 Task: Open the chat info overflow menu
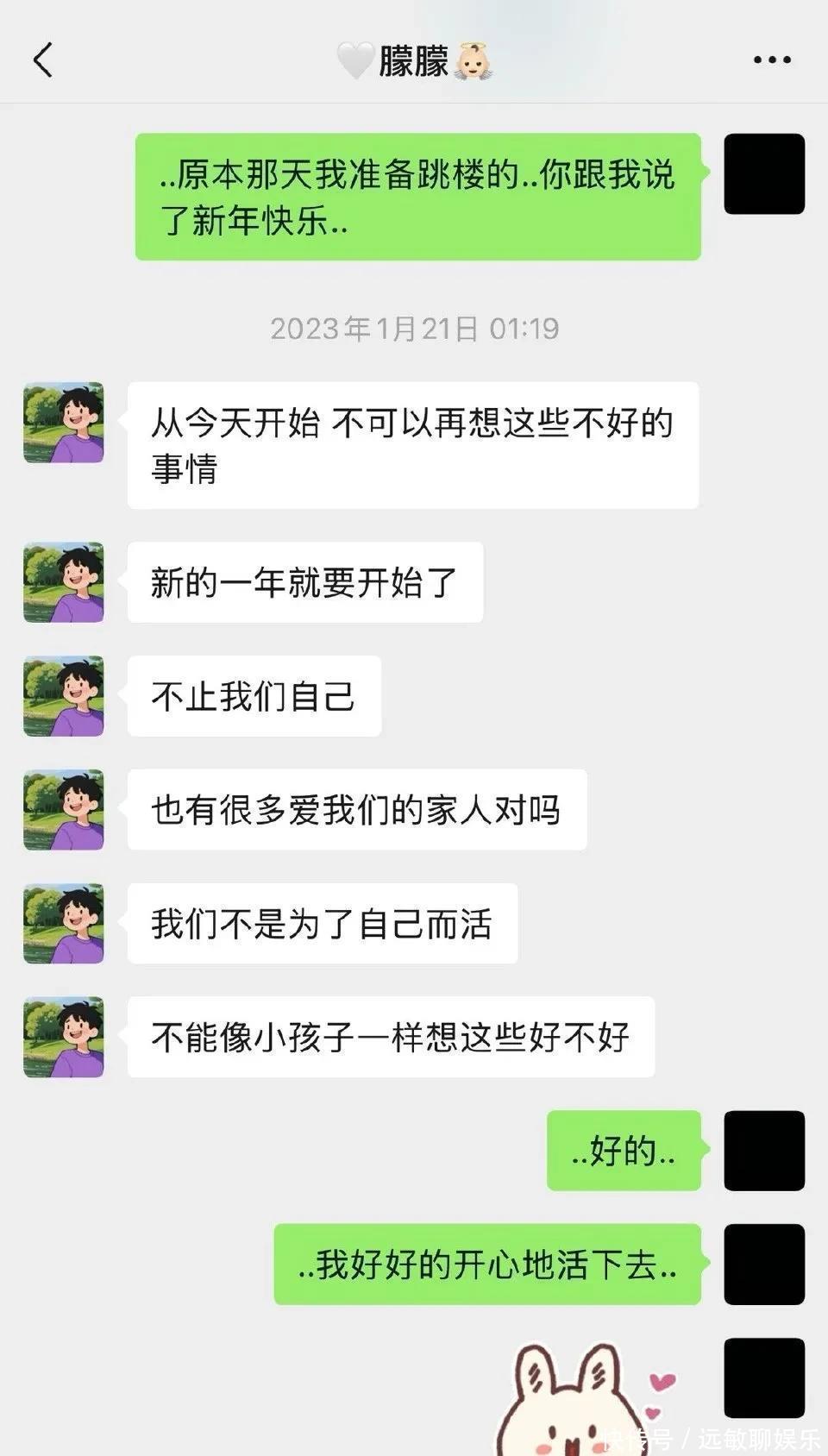771,60
